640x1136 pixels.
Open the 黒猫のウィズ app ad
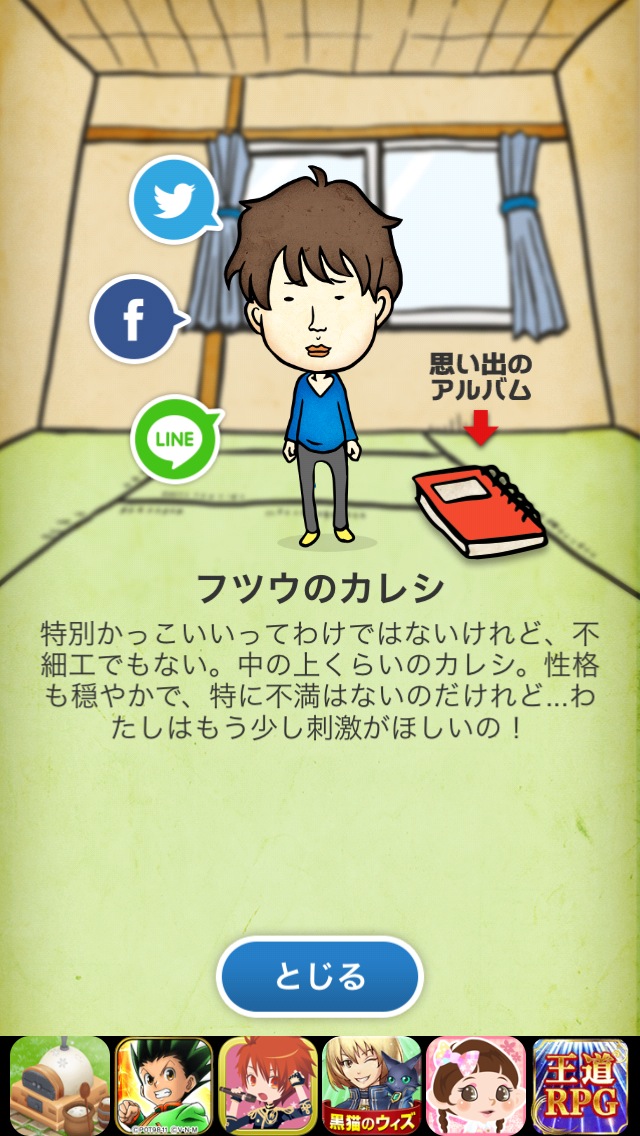point(372,1085)
